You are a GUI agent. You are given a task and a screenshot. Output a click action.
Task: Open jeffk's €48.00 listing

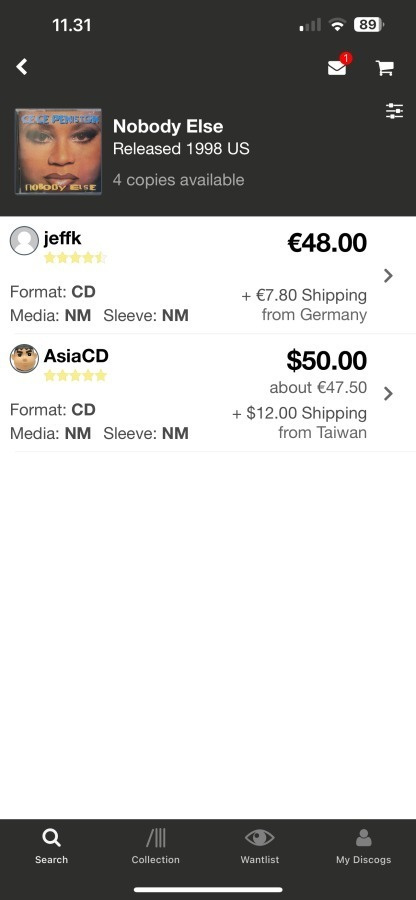[x=208, y=275]
